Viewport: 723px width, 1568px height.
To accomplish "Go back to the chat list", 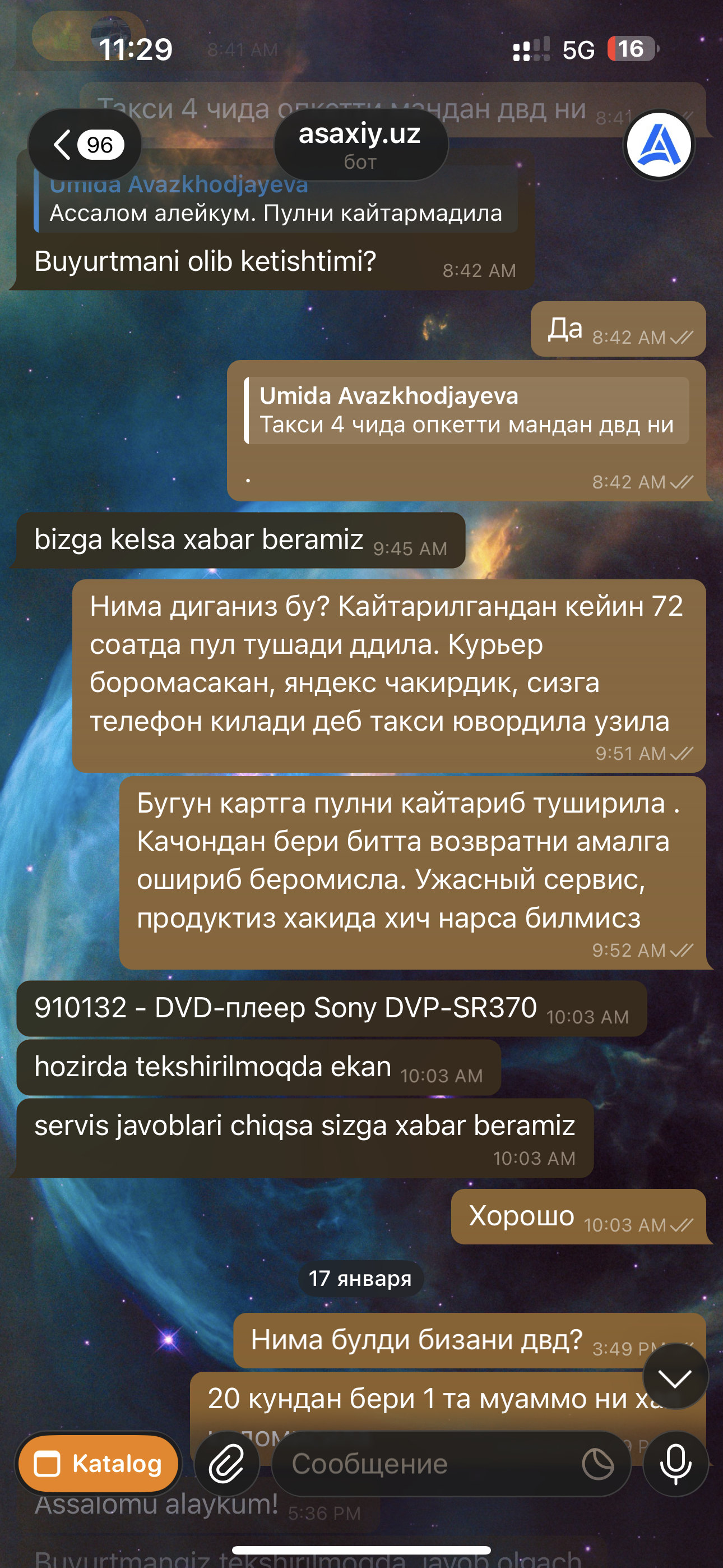I will click(x=84, y=145).
